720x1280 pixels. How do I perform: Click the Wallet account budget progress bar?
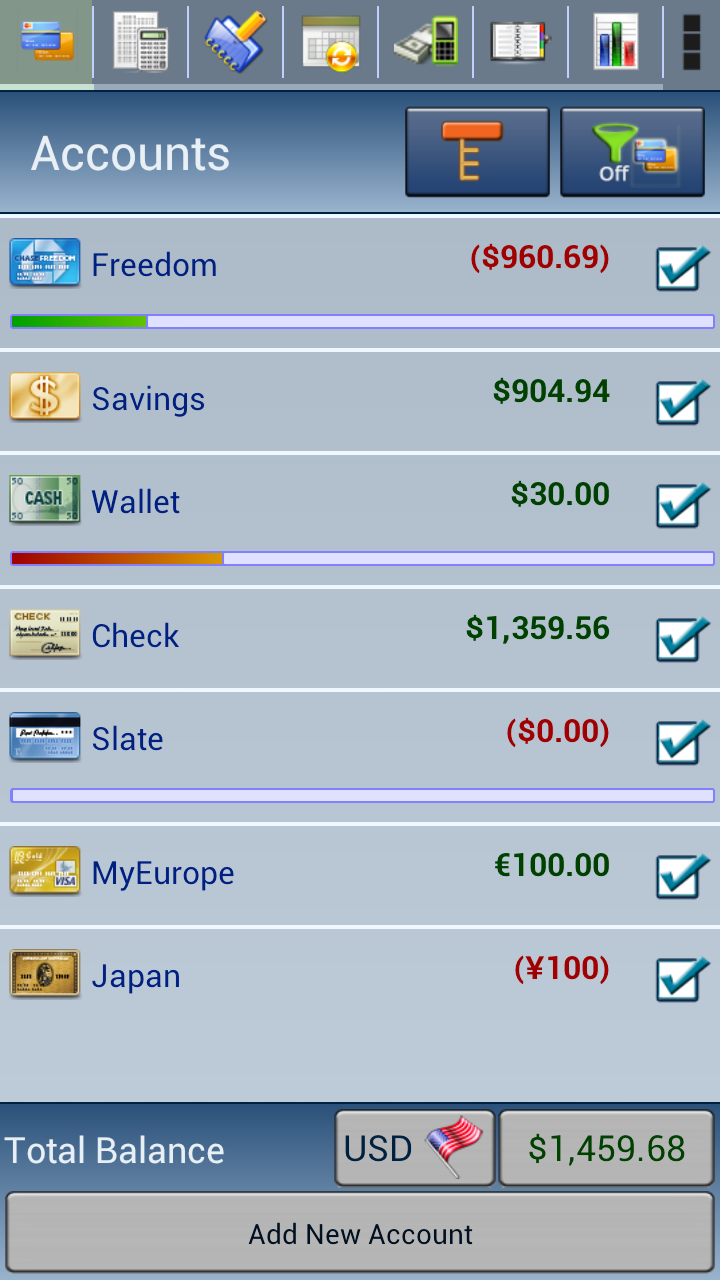[360, 558]
